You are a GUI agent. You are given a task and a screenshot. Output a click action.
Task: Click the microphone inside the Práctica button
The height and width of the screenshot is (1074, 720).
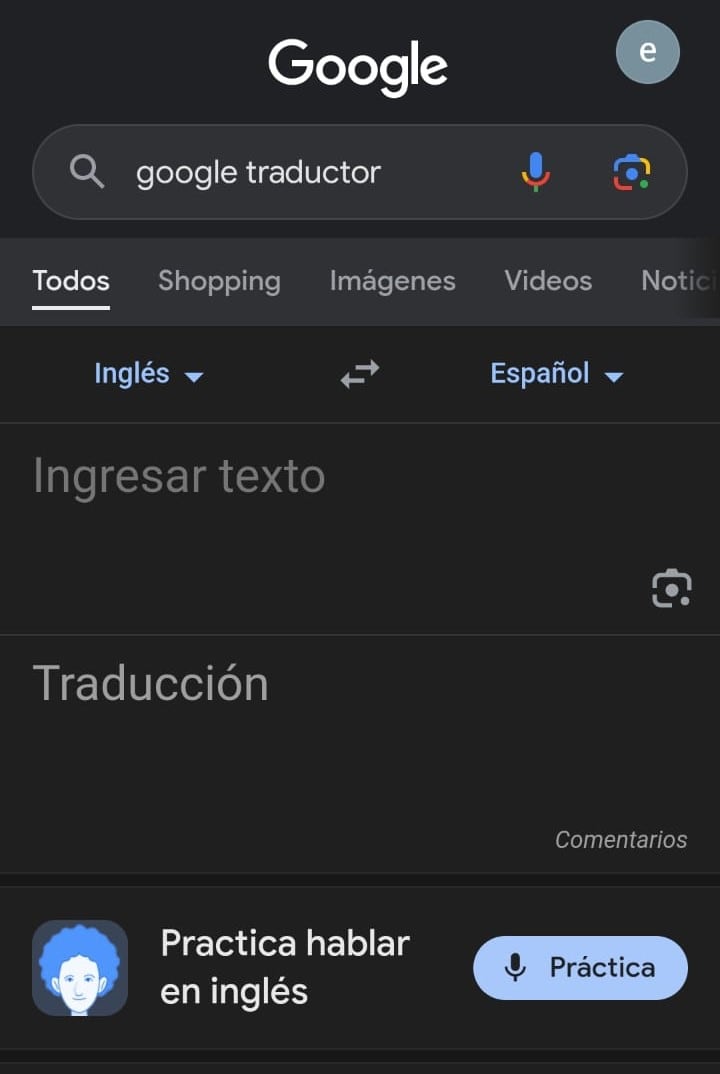coord(515,967)
